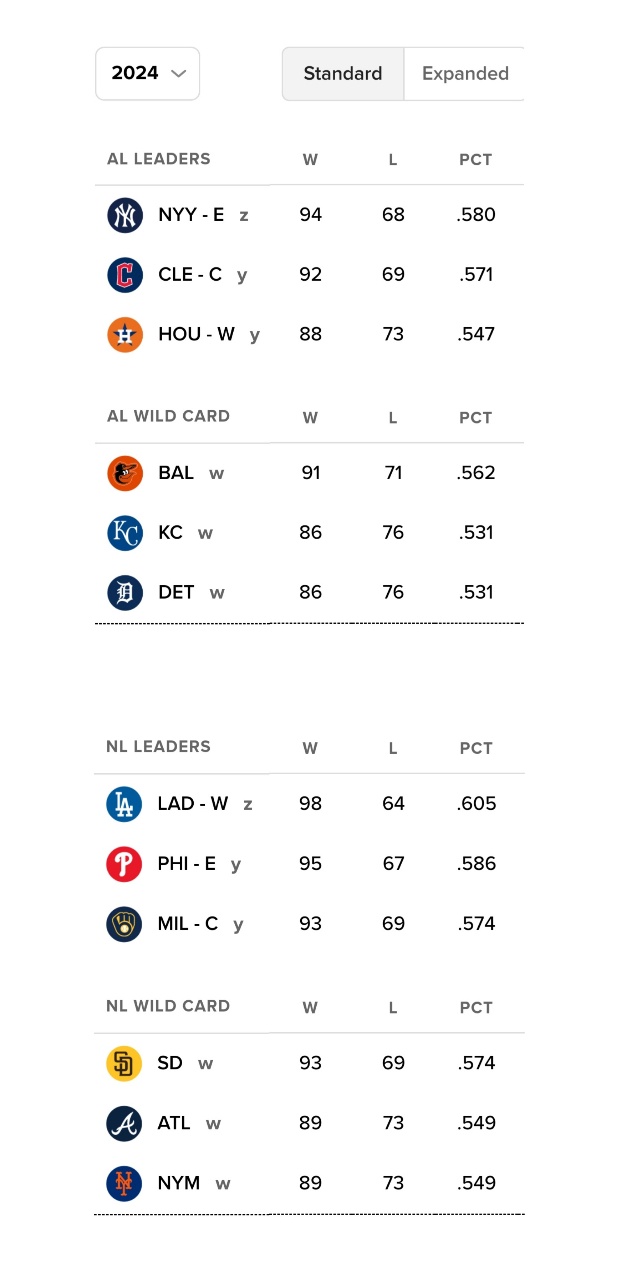
Task: Open the 2024 season dropdown
Action: point(148,74)
